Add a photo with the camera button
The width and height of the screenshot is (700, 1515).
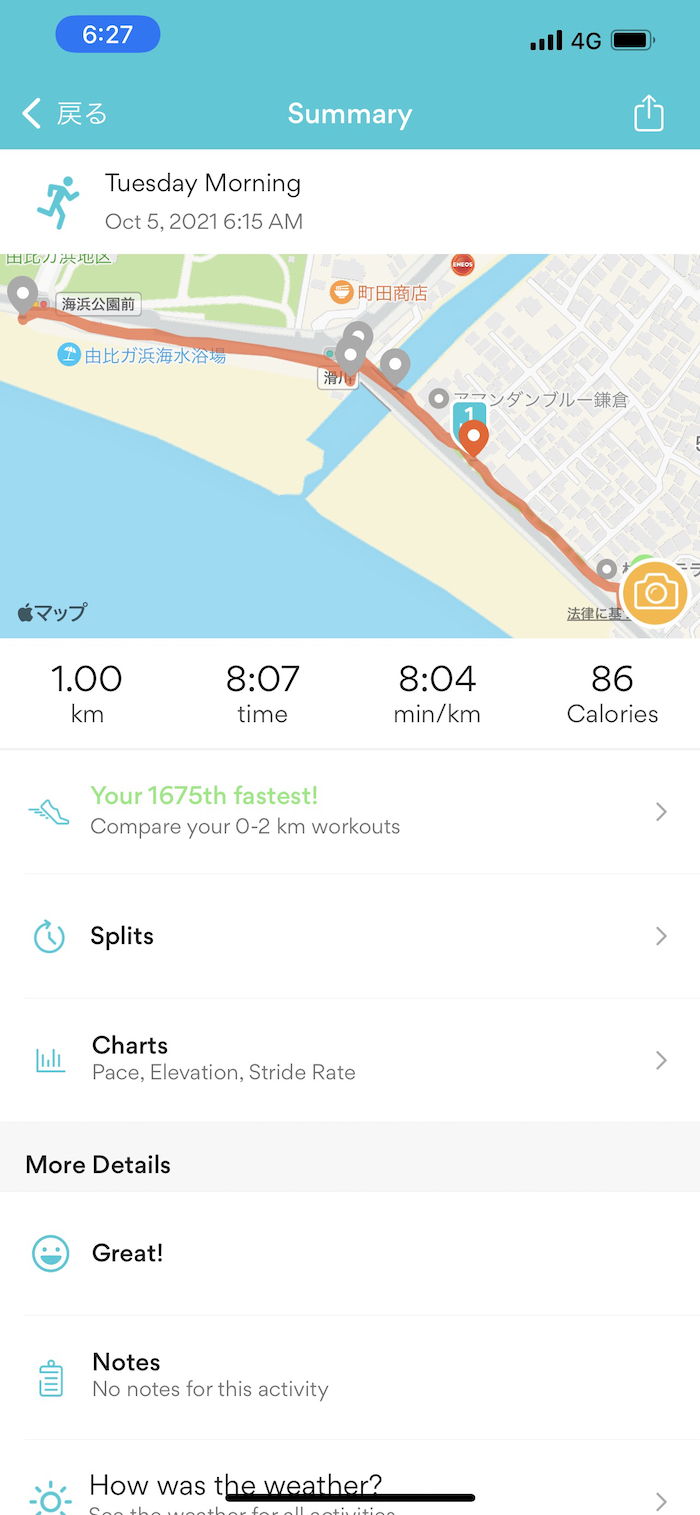click(x=654, y=593)
